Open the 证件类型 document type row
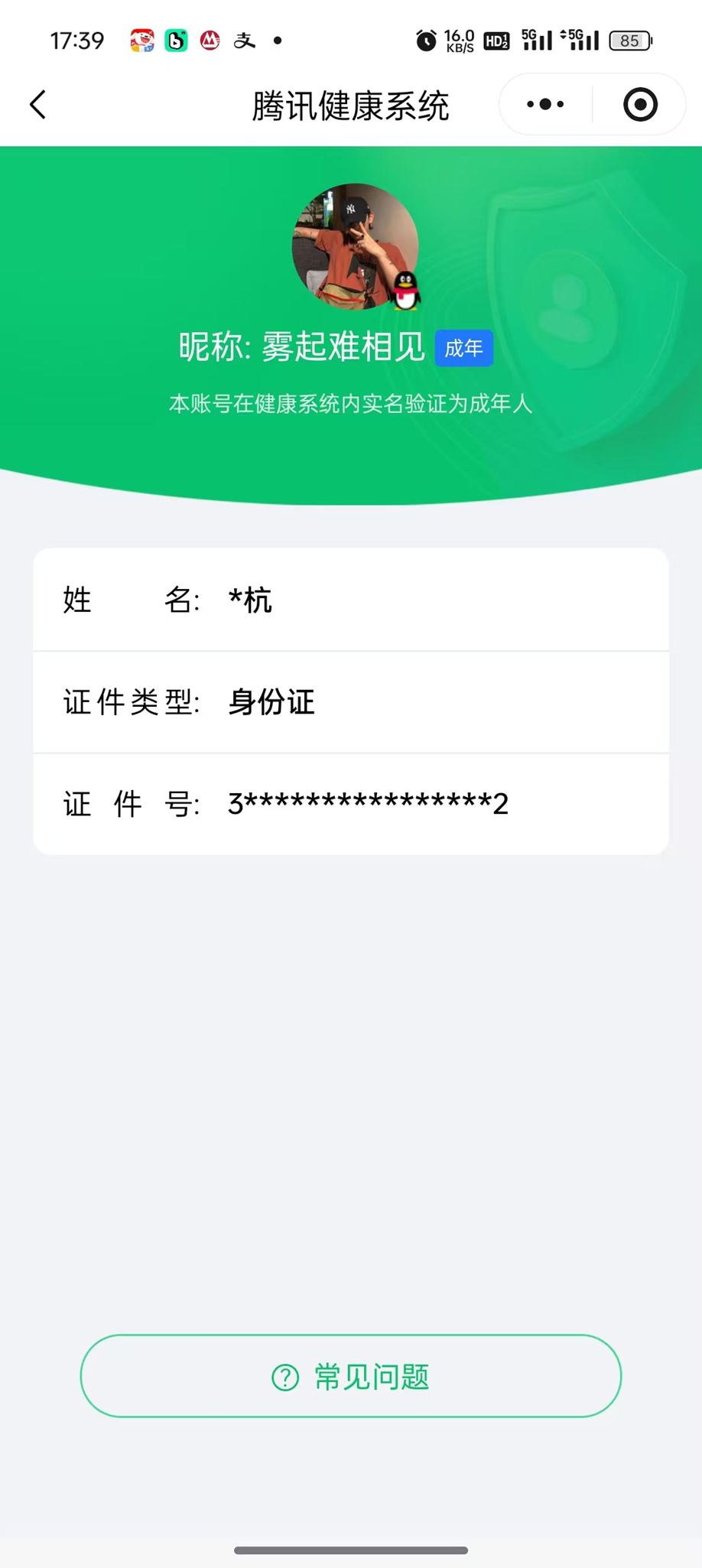Viewport: 702px width, 1568px height. 351,702
